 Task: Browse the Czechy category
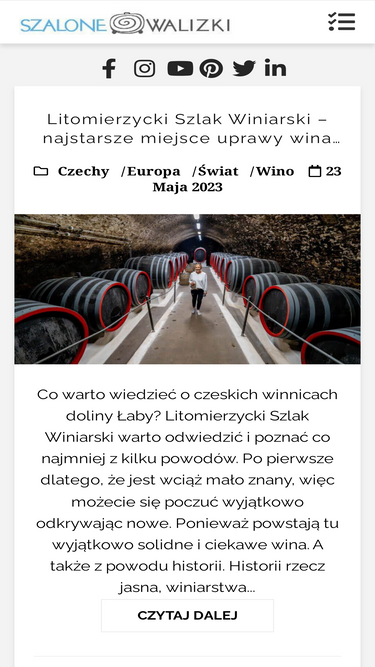point(83,171)
